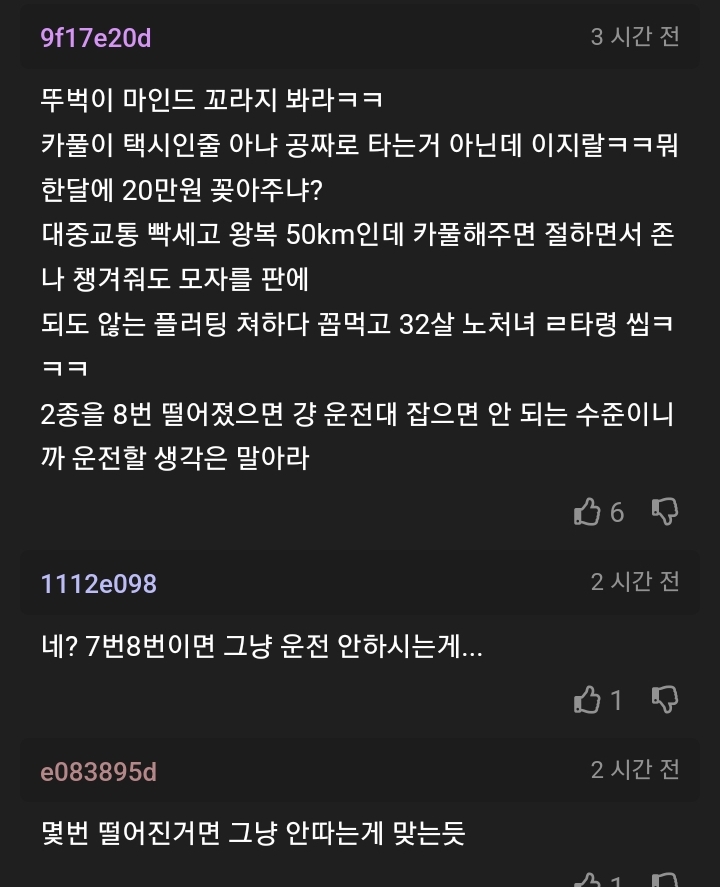Dislike the comment by 1112e098

click(x=665, y=700)
